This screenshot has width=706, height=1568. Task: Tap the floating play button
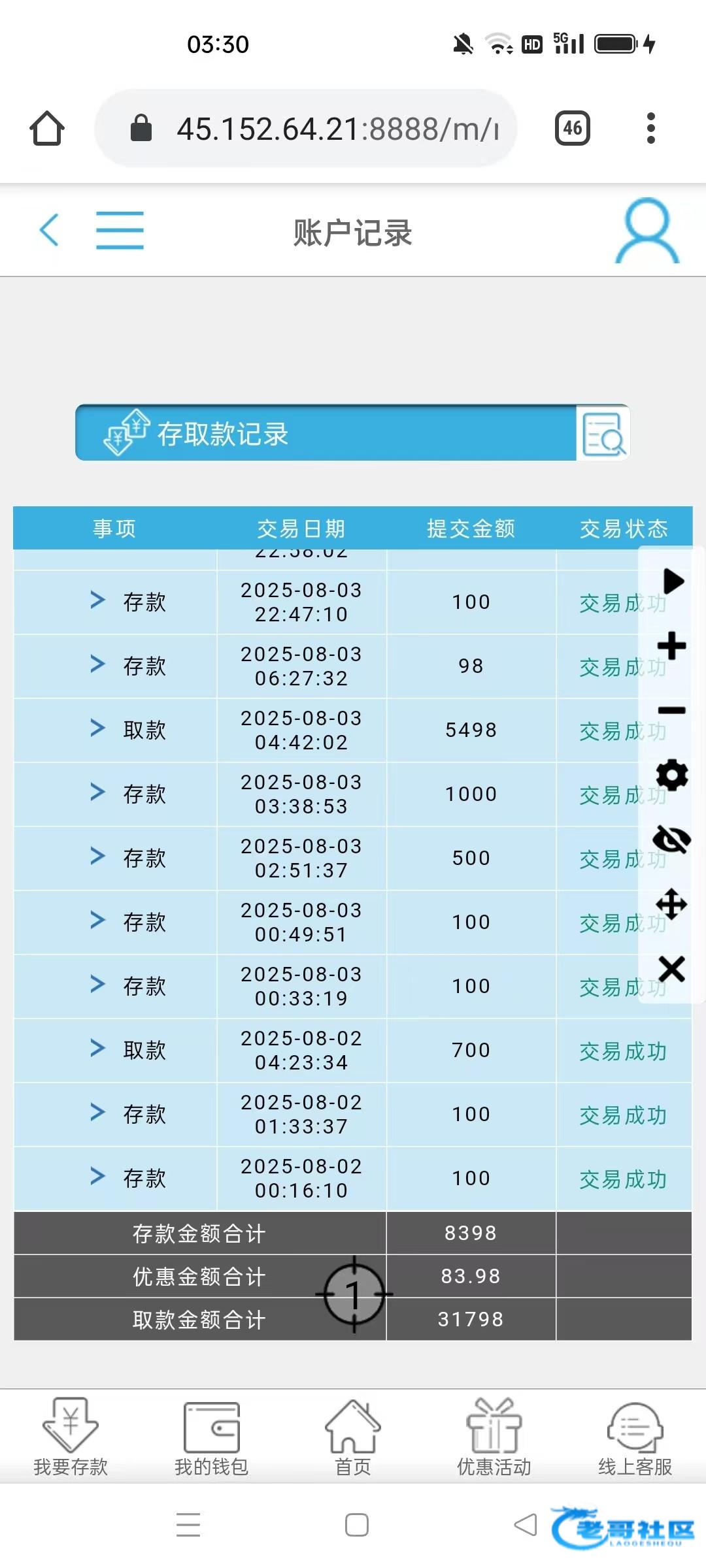coord(673,581)
